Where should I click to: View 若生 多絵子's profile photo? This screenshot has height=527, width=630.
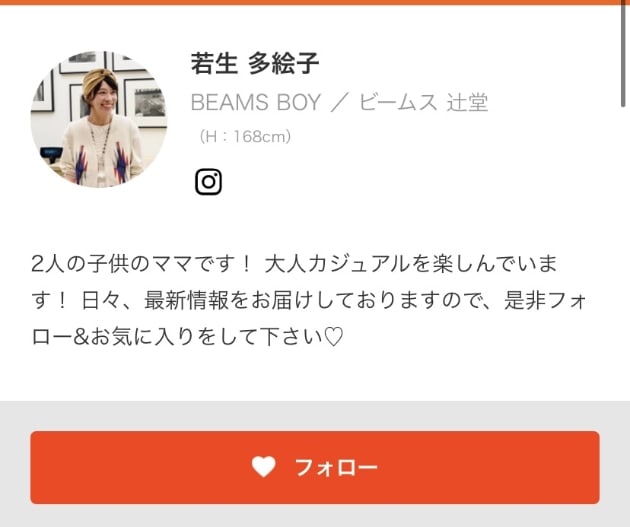point(98,119)
